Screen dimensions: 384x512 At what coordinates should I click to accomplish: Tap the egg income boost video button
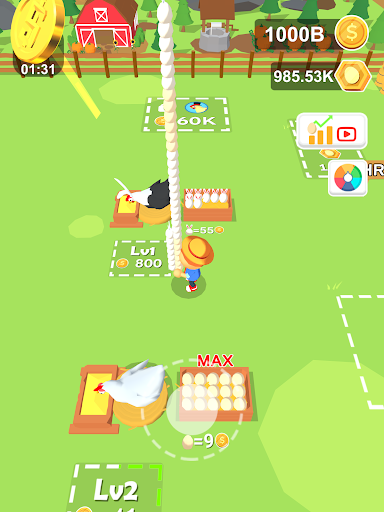point(332,131)
